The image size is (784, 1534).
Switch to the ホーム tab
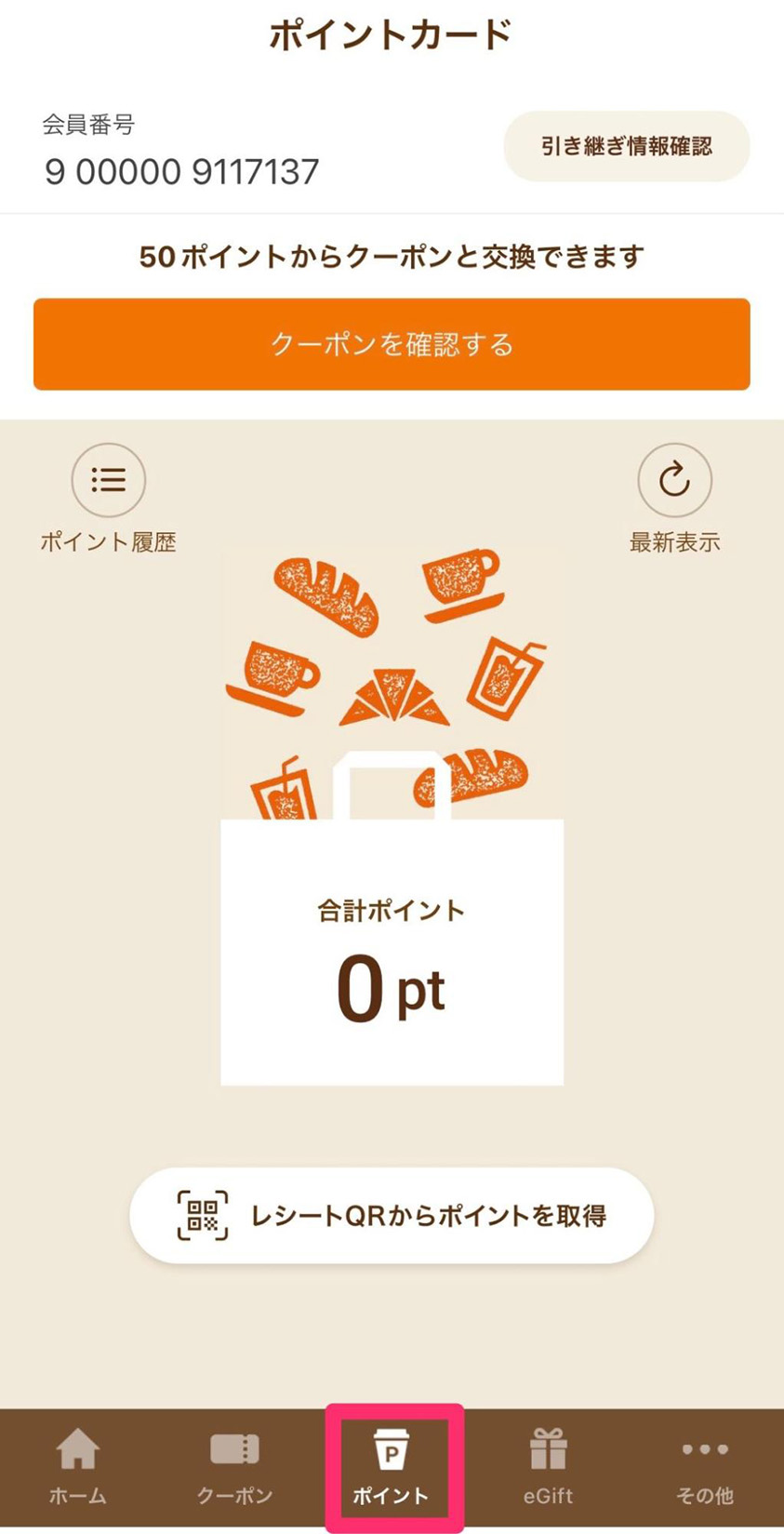pos(77,1467)
